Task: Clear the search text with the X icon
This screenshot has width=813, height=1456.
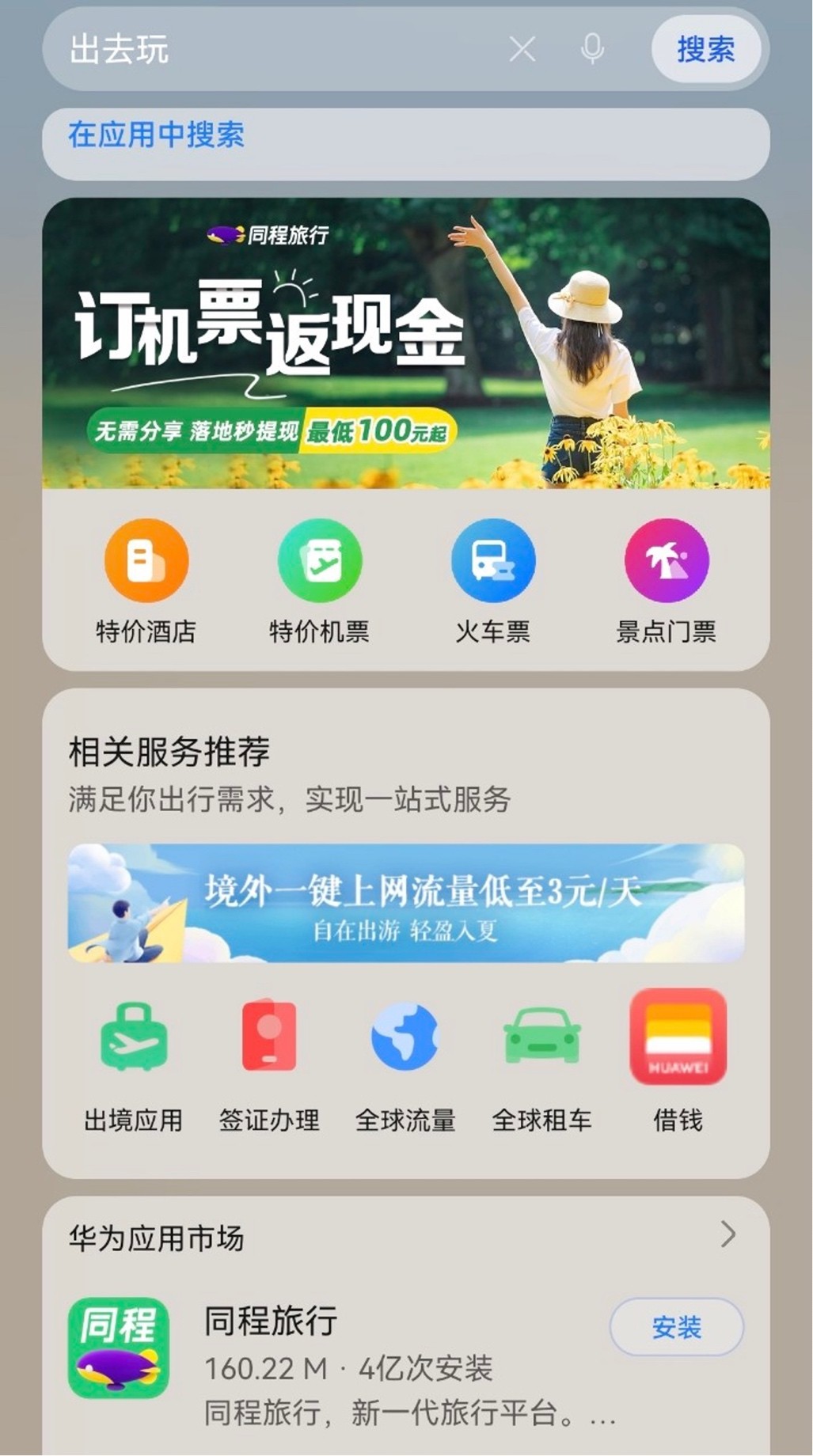Action: [x=522, y=49]
